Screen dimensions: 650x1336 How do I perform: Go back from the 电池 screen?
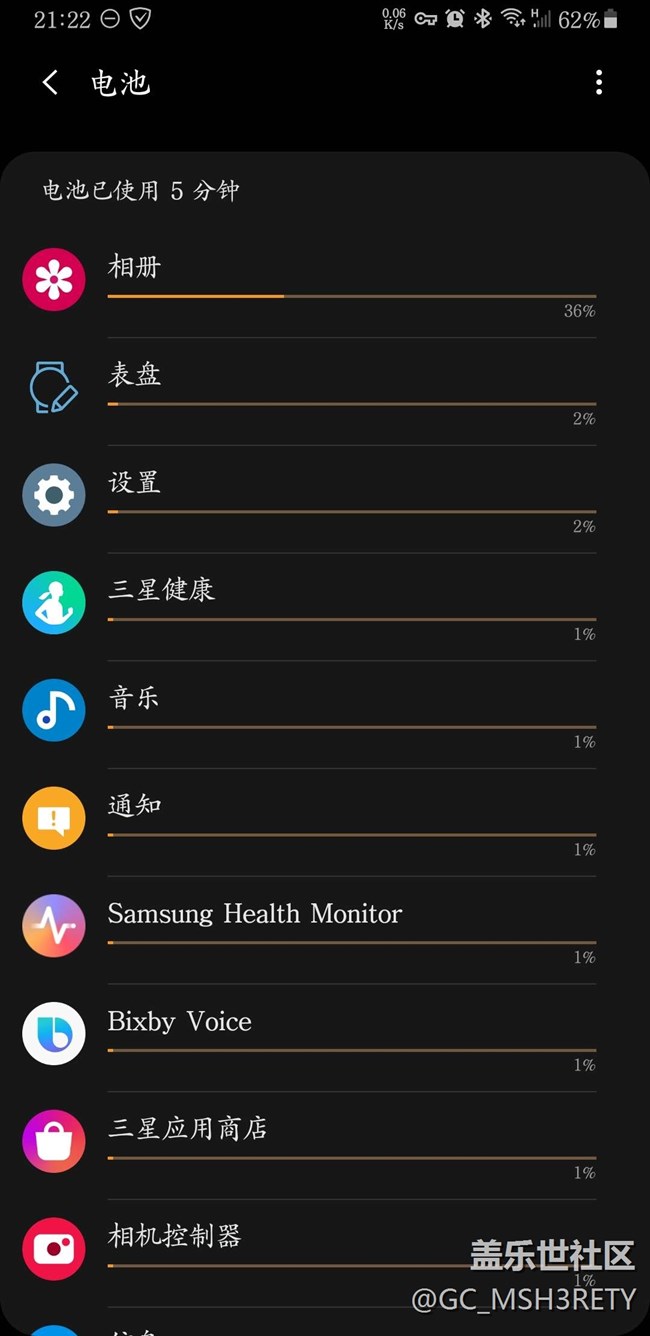[x=50, y=82]
